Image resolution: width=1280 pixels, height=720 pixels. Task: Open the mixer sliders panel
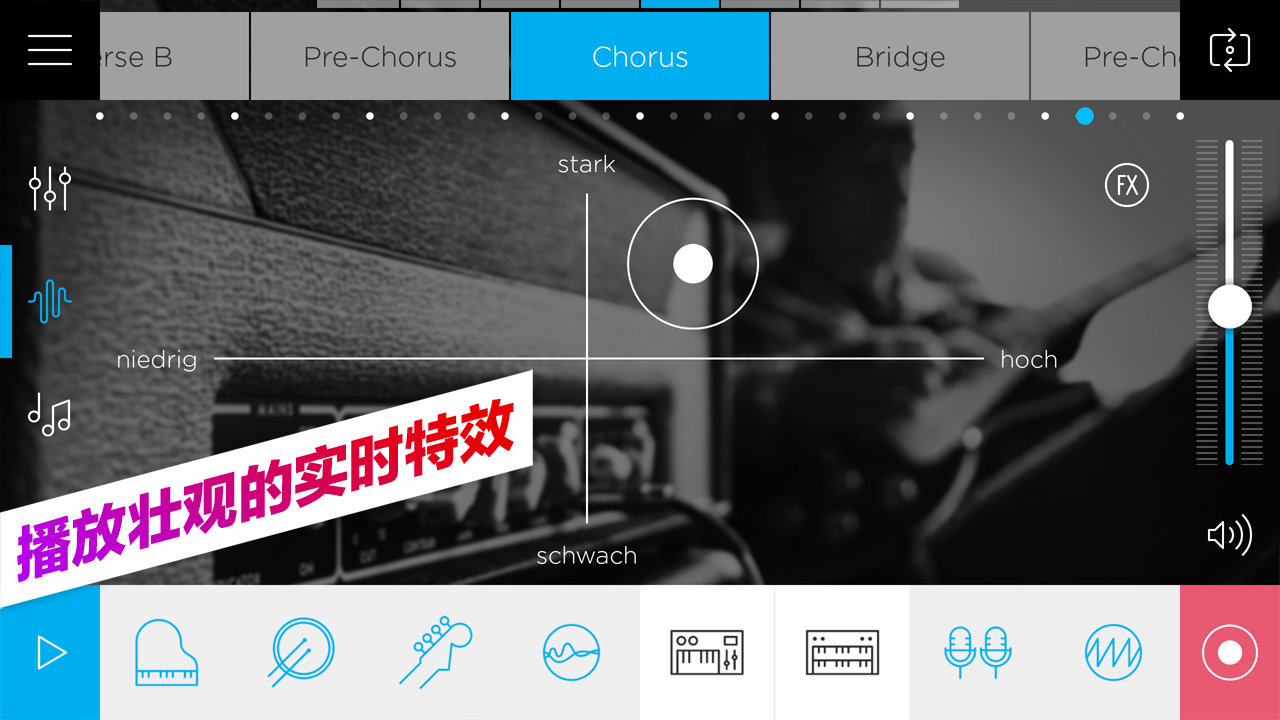(50, 187)
